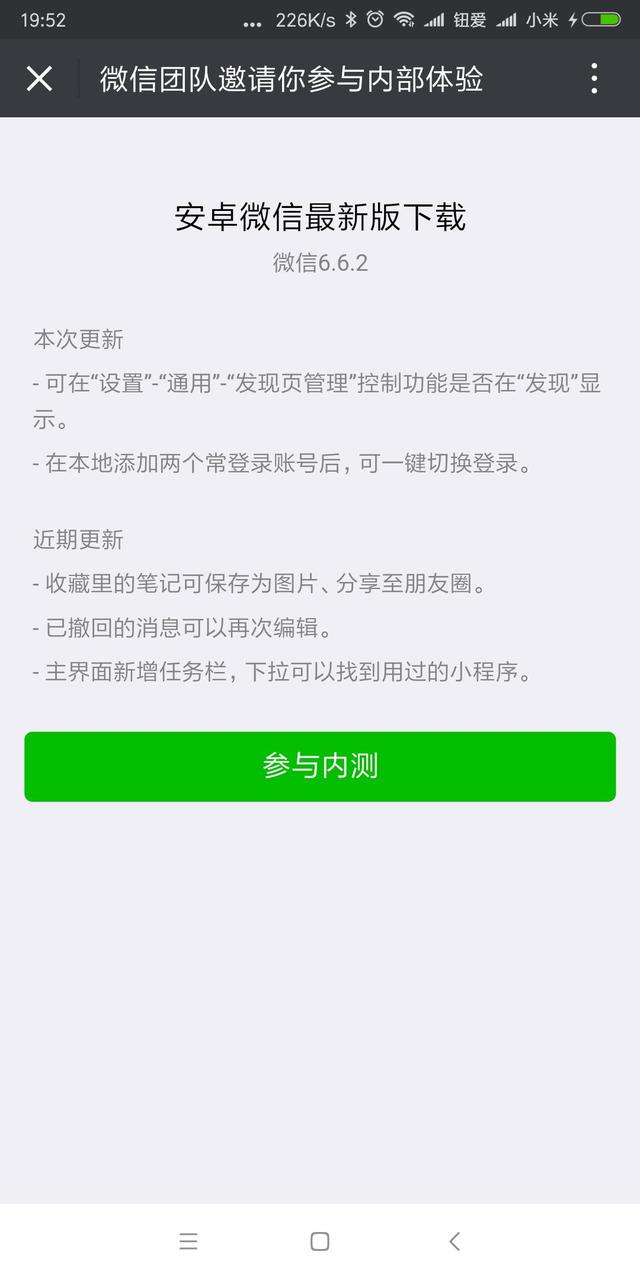This screenshot has height=1280, width=640.
Task: Open the recent apps menu button
Action: click(x=188, y=1241)
